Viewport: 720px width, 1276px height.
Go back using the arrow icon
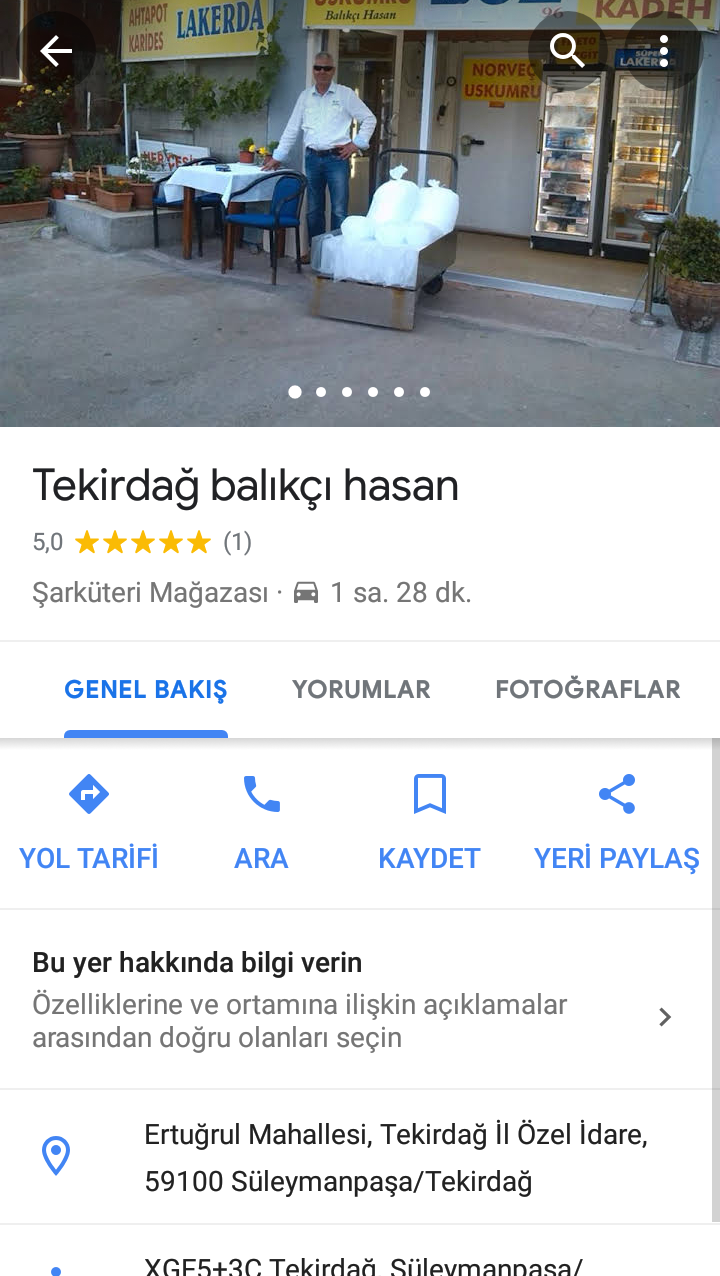pos(56,51)
